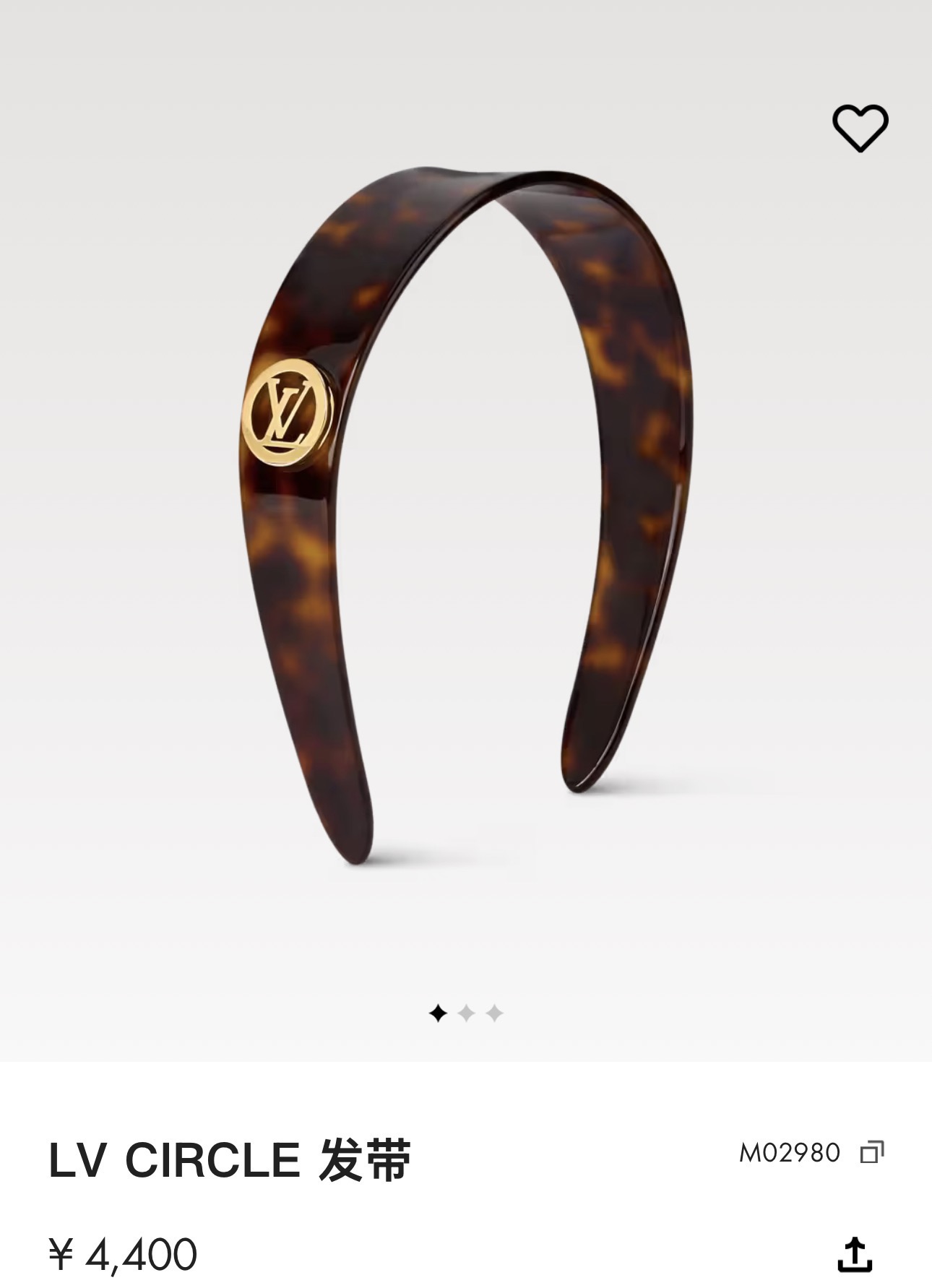
Task: Share this headband product page
Action: 855,1254
